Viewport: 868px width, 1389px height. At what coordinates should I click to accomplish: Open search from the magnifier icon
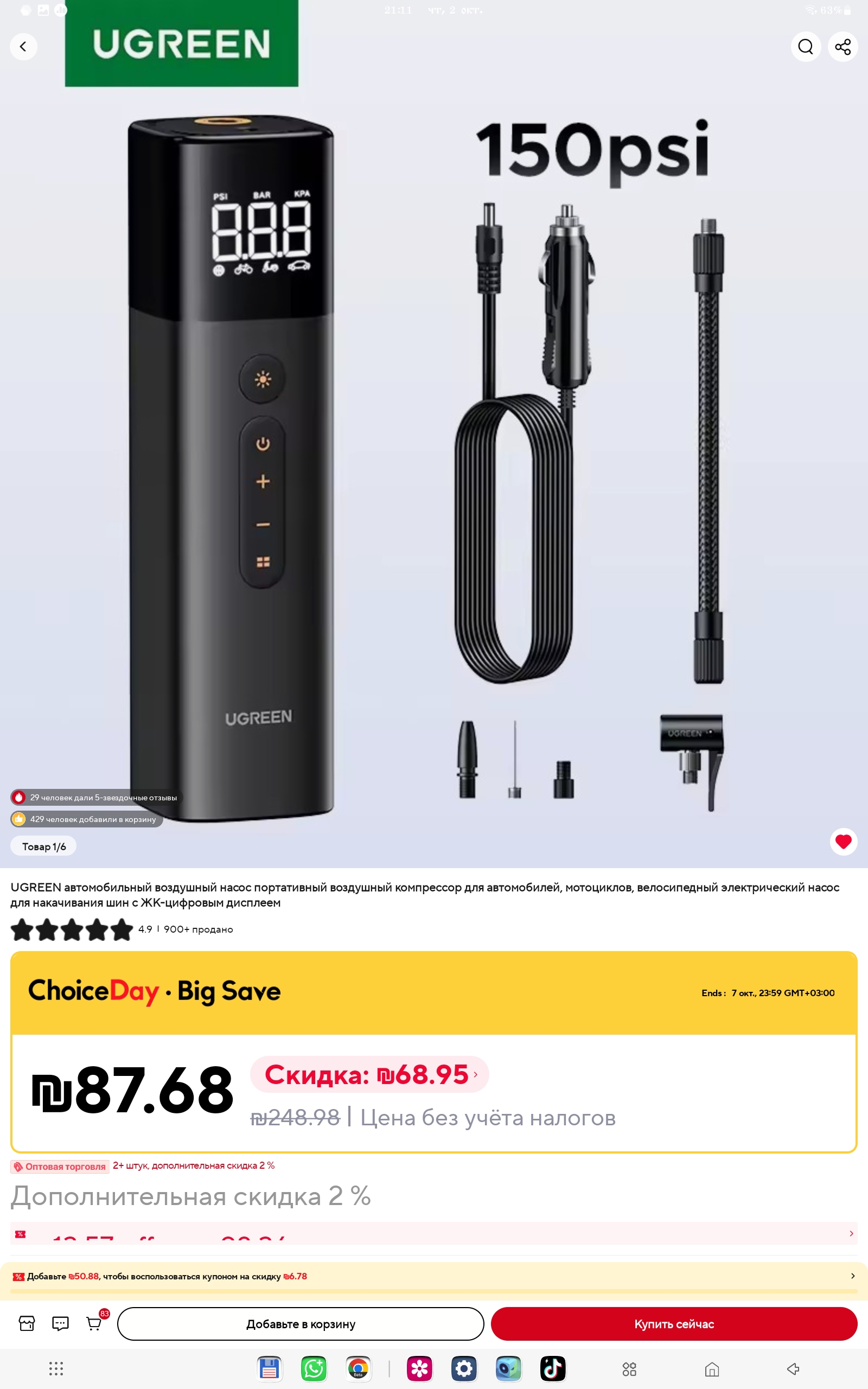[x=806, y=47]
